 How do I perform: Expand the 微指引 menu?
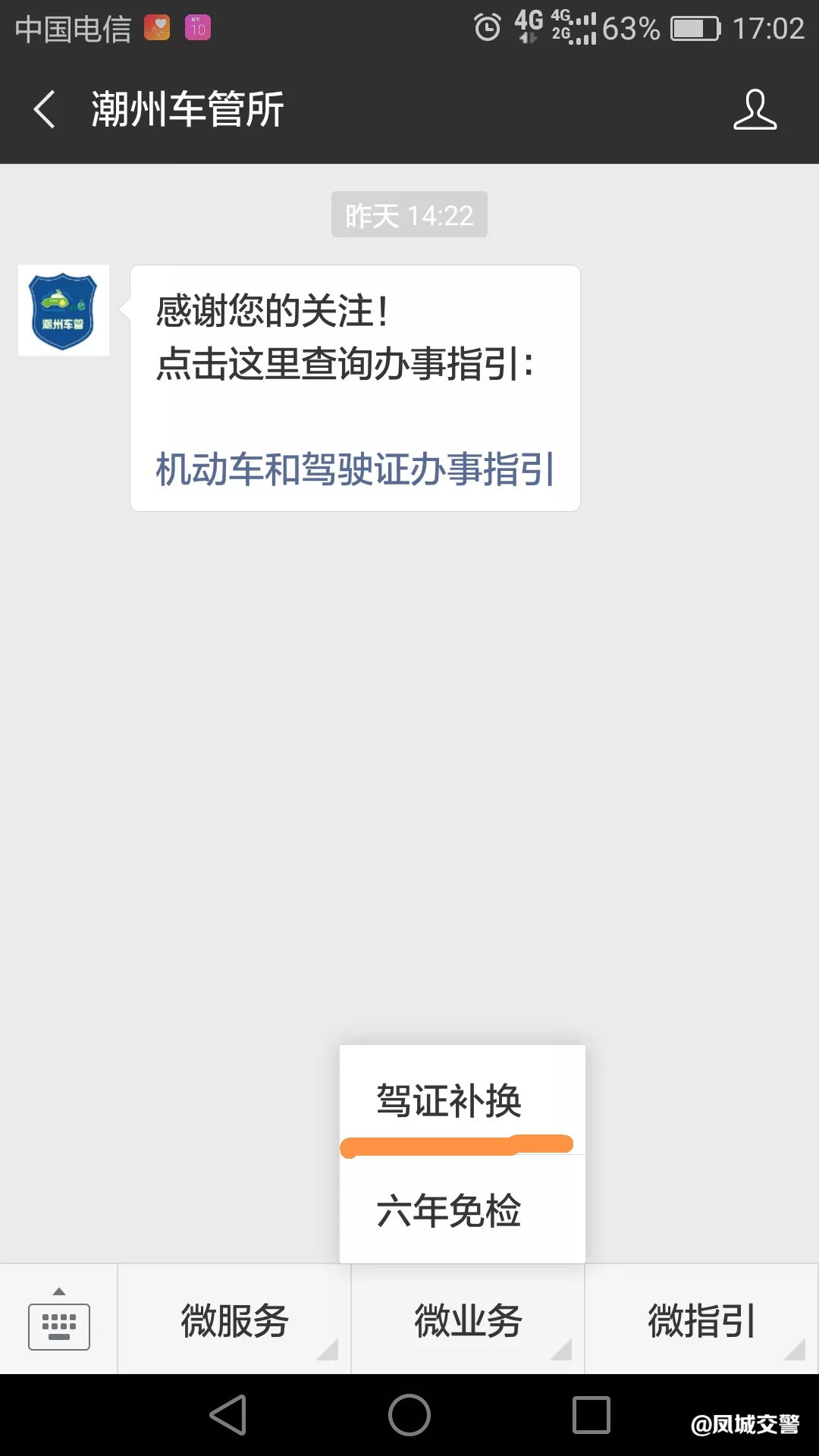pyautogui.click(x=701, y=1321)
